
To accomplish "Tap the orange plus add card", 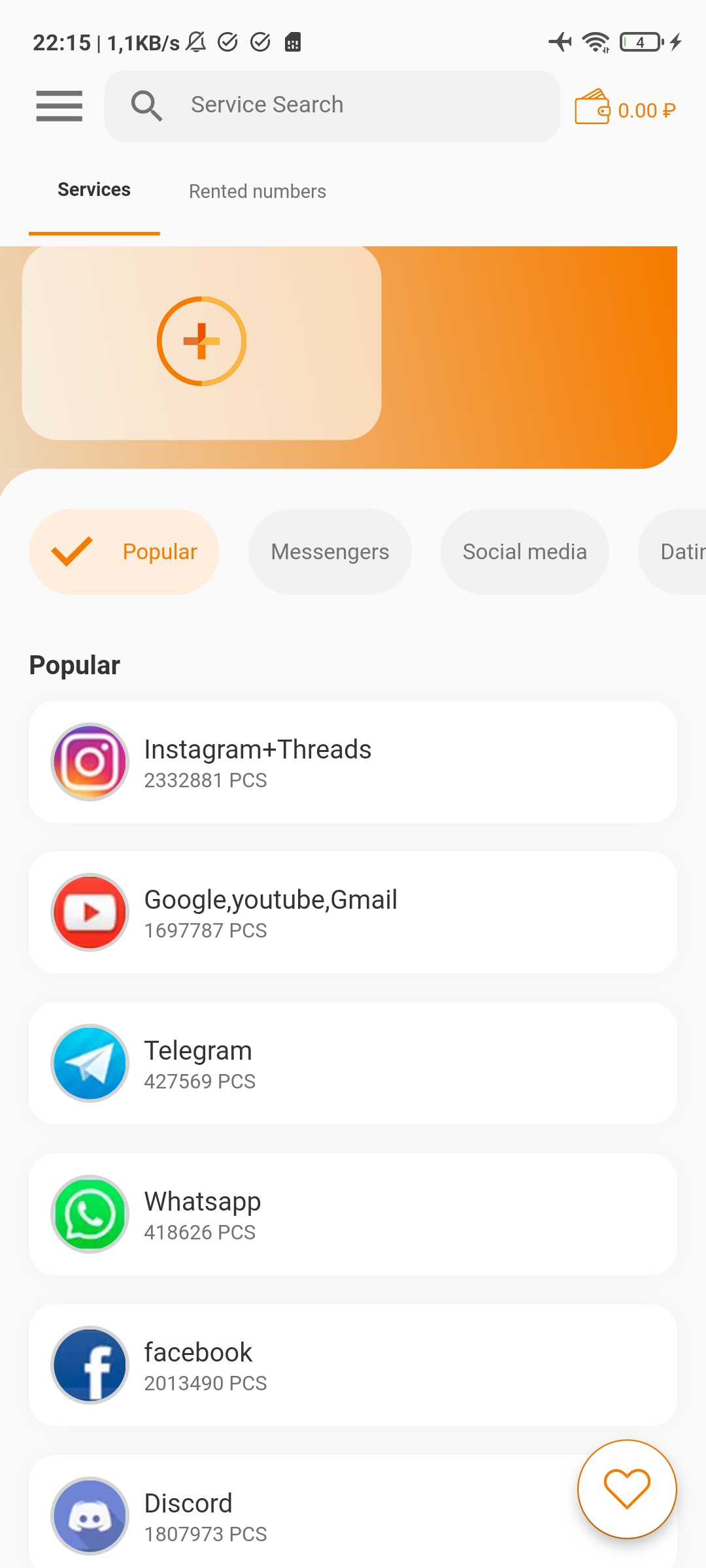I will tap(201, 342).
